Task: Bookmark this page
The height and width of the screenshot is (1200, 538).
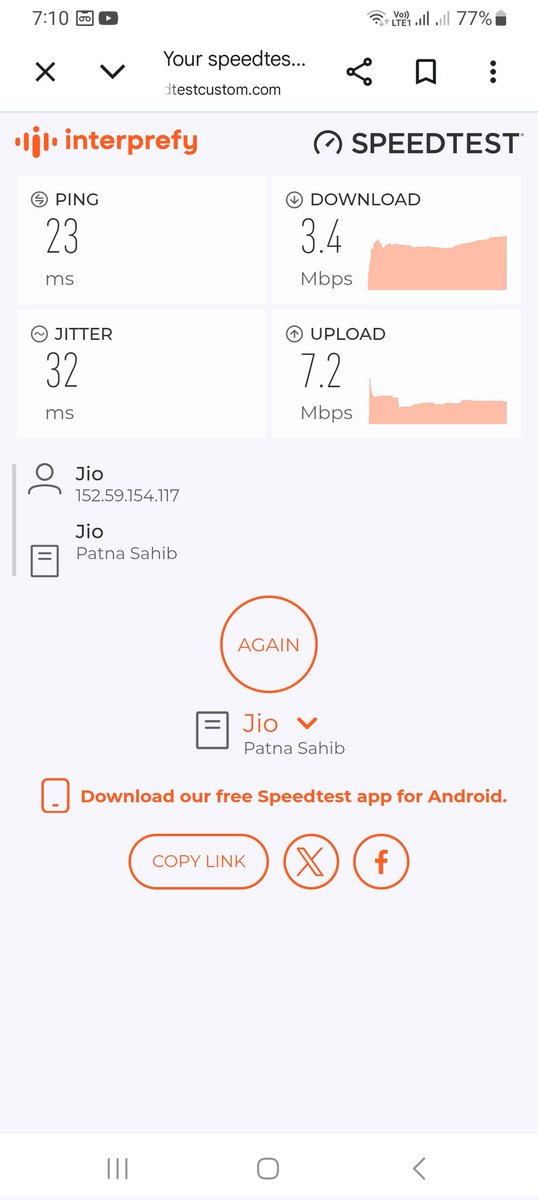Action: [425, 72]
